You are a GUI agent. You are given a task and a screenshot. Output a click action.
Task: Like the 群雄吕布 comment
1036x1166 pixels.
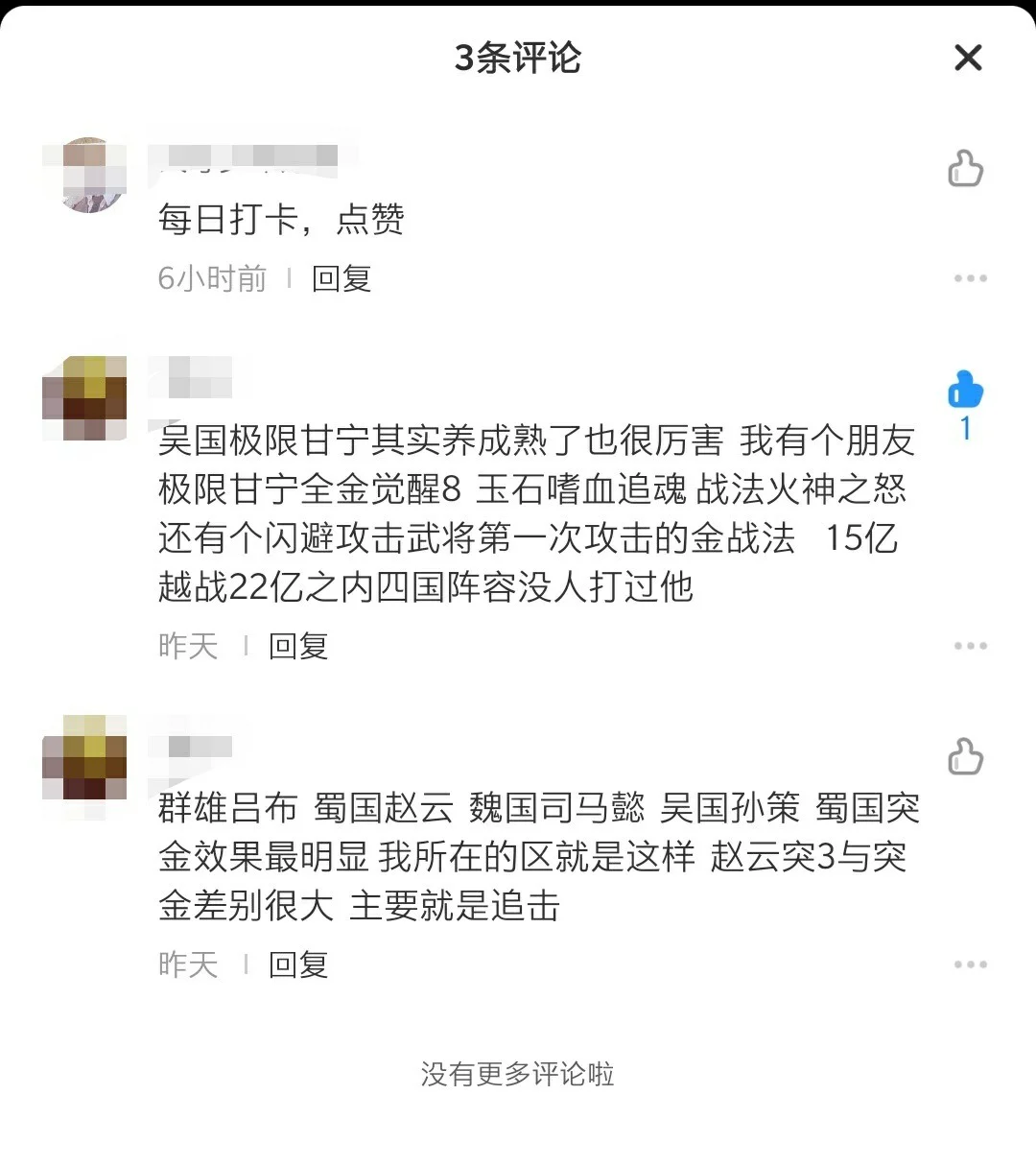(x=965, y=757)
